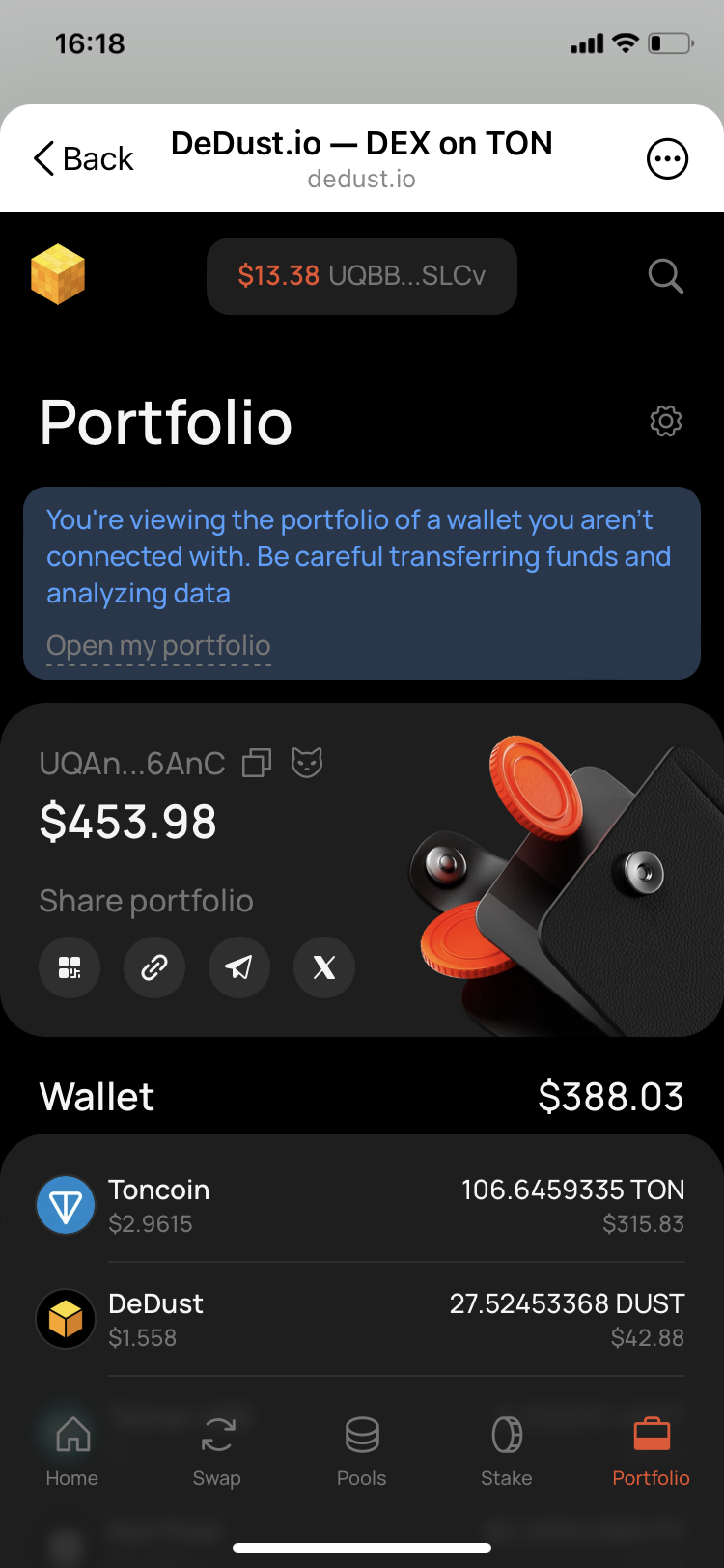Viewport: 724px width, 1568px height.
Task: Share portfolio via QR code
Action: point(70,967)
